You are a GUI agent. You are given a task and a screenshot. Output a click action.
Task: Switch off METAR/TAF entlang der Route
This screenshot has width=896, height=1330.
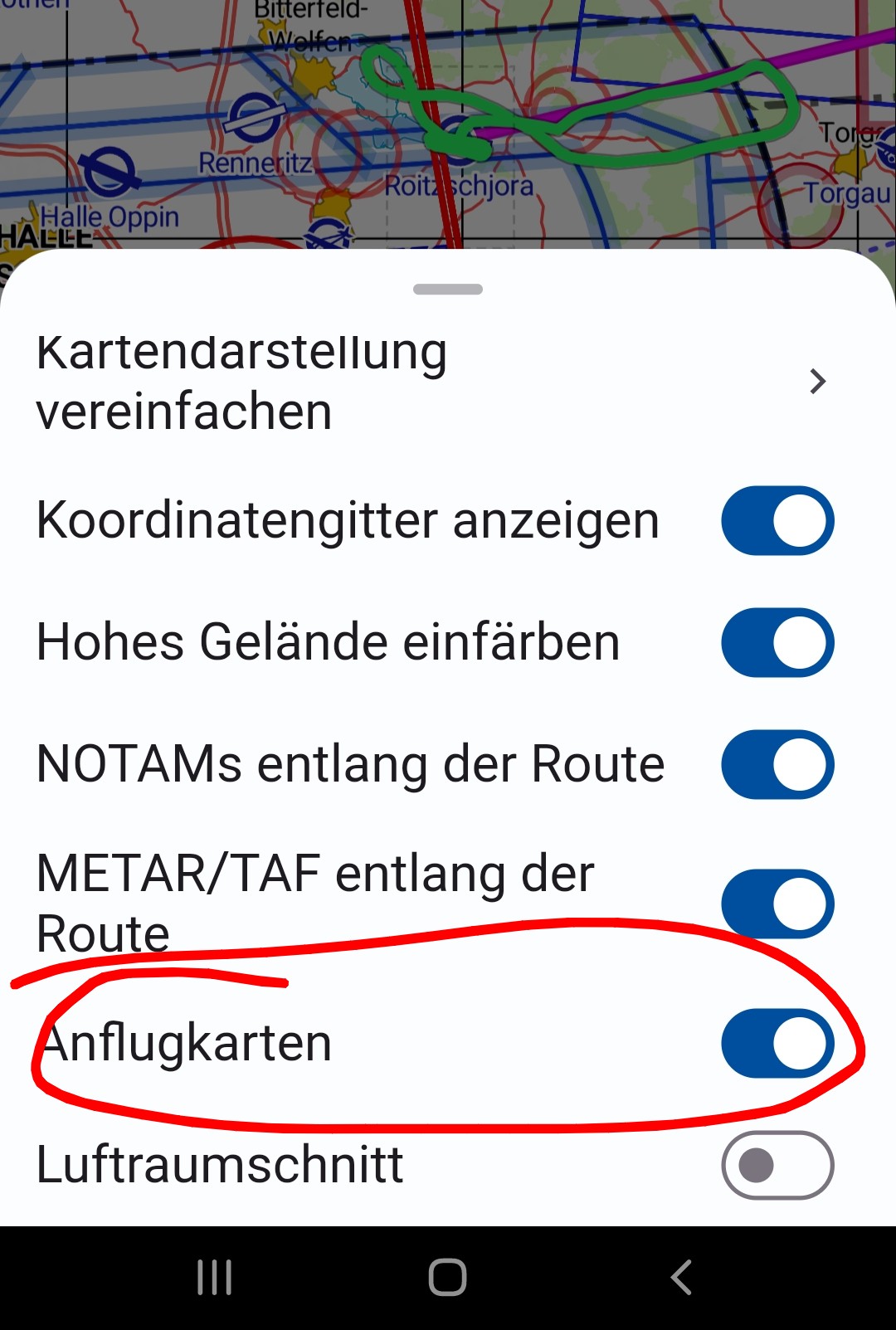(777, 904)
